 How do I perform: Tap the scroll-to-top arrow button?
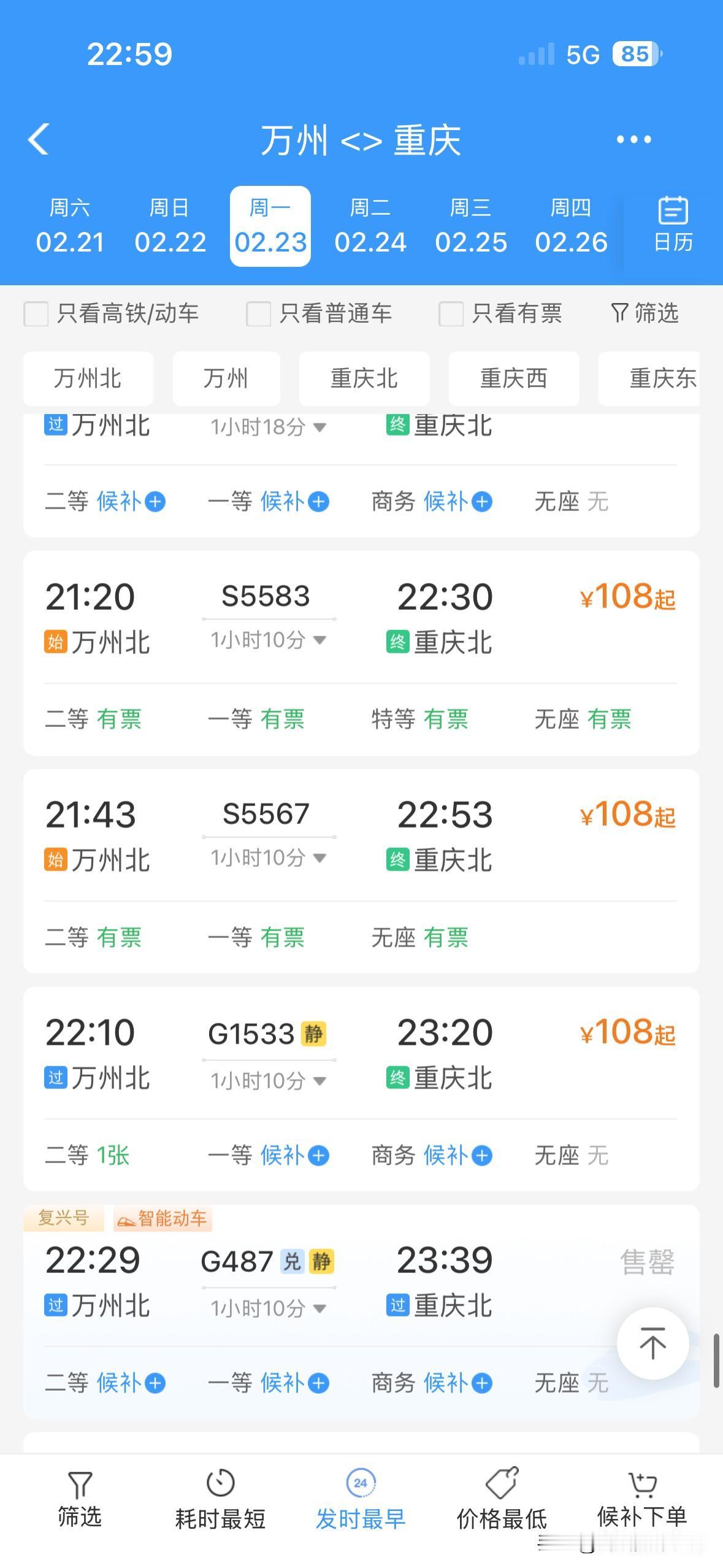[652, 1343]
